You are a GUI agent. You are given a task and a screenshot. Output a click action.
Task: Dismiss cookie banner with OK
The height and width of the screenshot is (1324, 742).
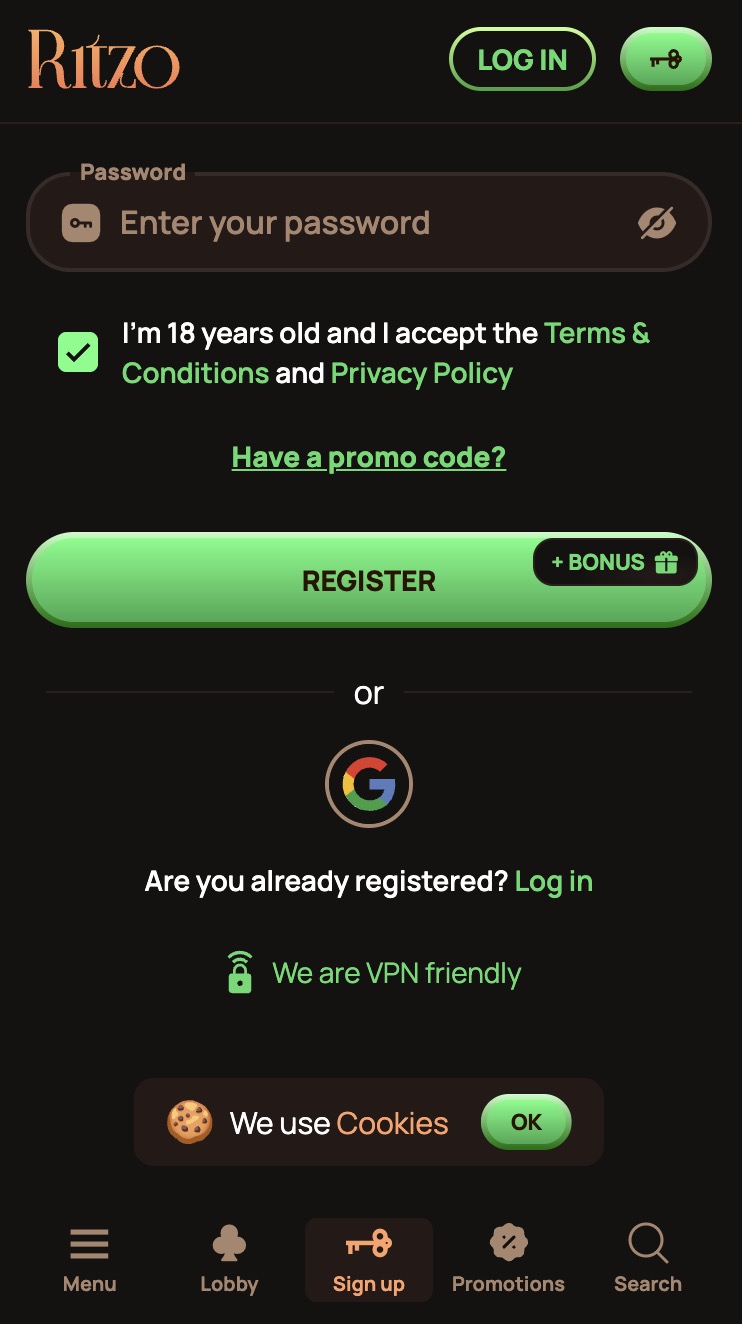(x=526, y=1122)
